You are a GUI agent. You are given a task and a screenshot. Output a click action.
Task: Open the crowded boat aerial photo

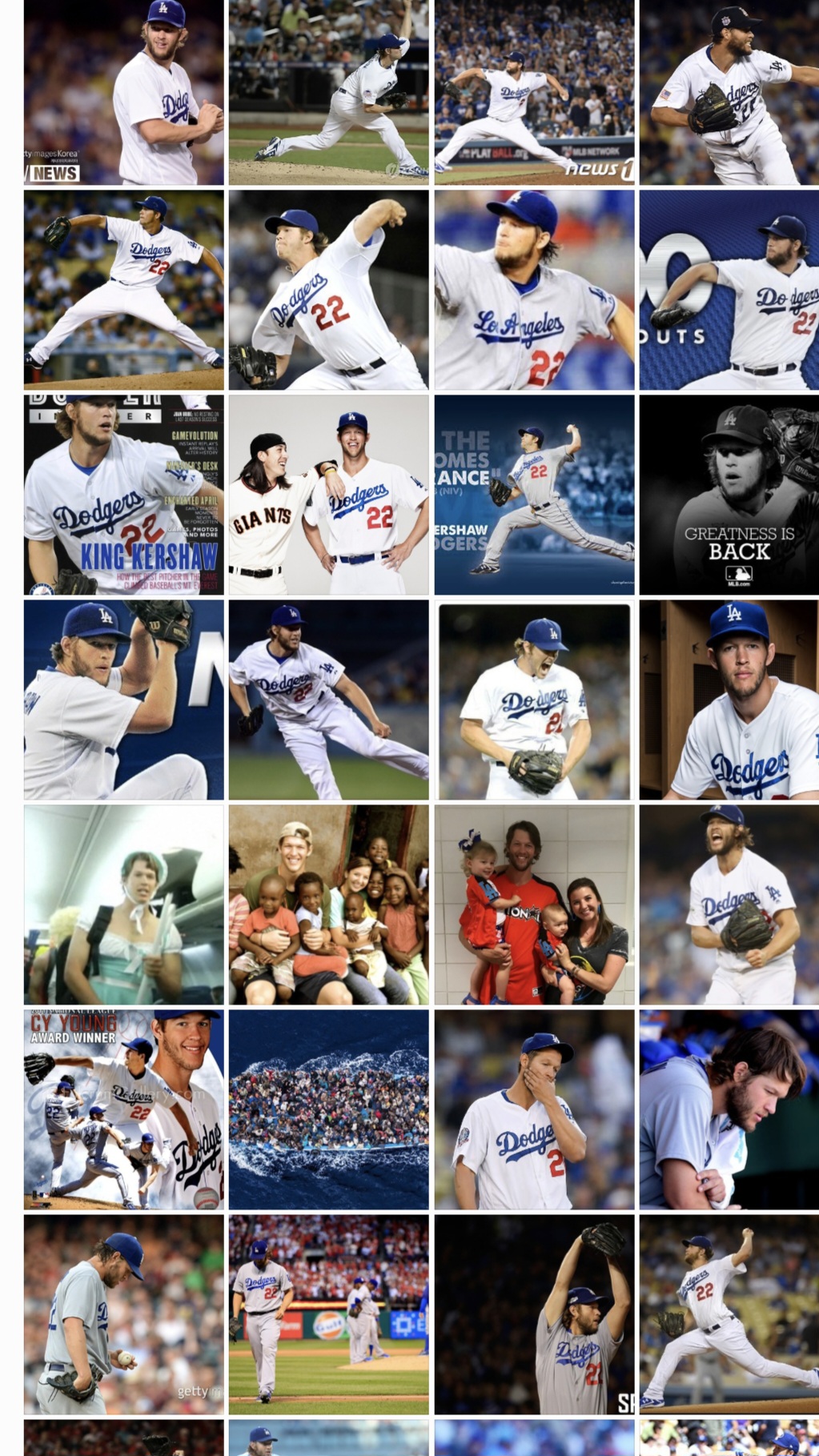click(x=328, y=1109)
